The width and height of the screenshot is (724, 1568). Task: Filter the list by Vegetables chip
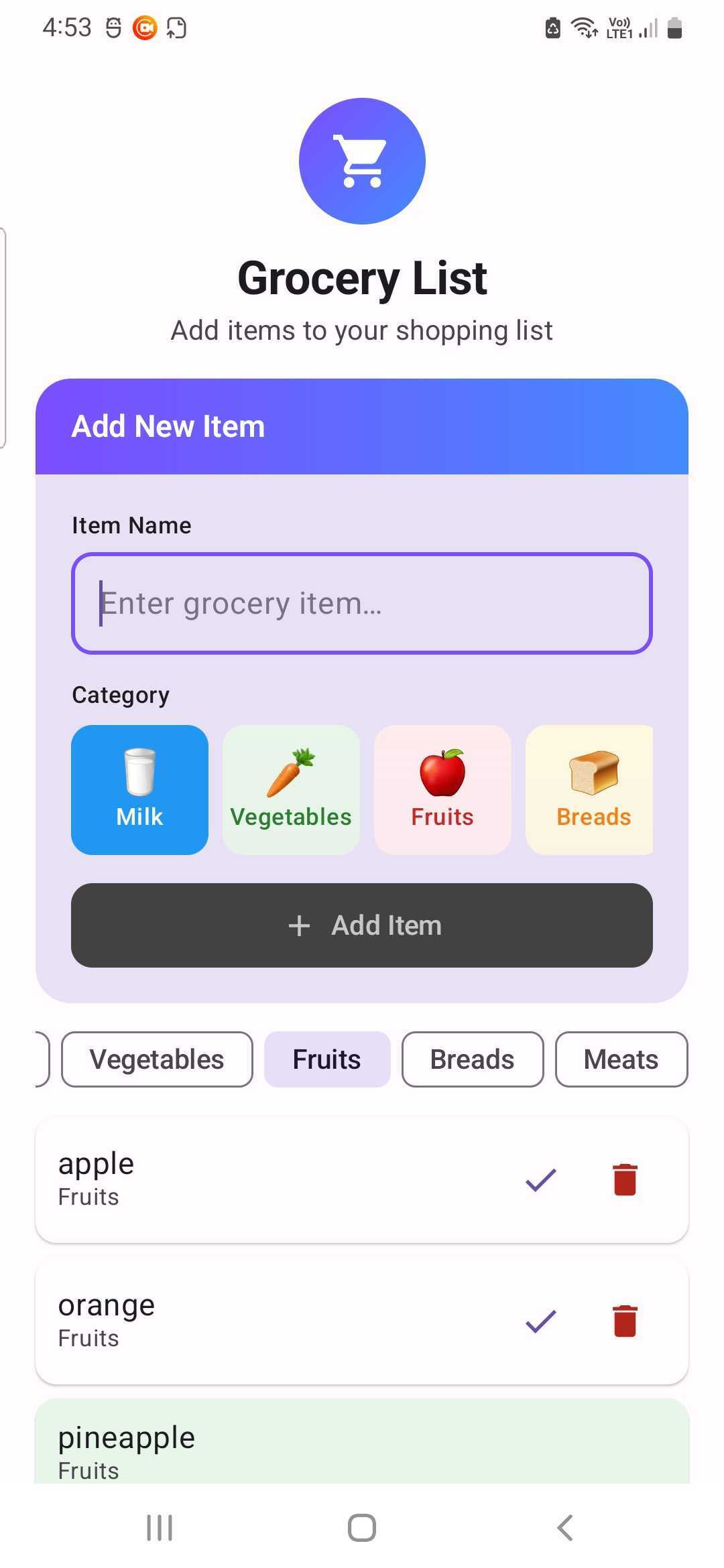click(x=157, y=1059)
